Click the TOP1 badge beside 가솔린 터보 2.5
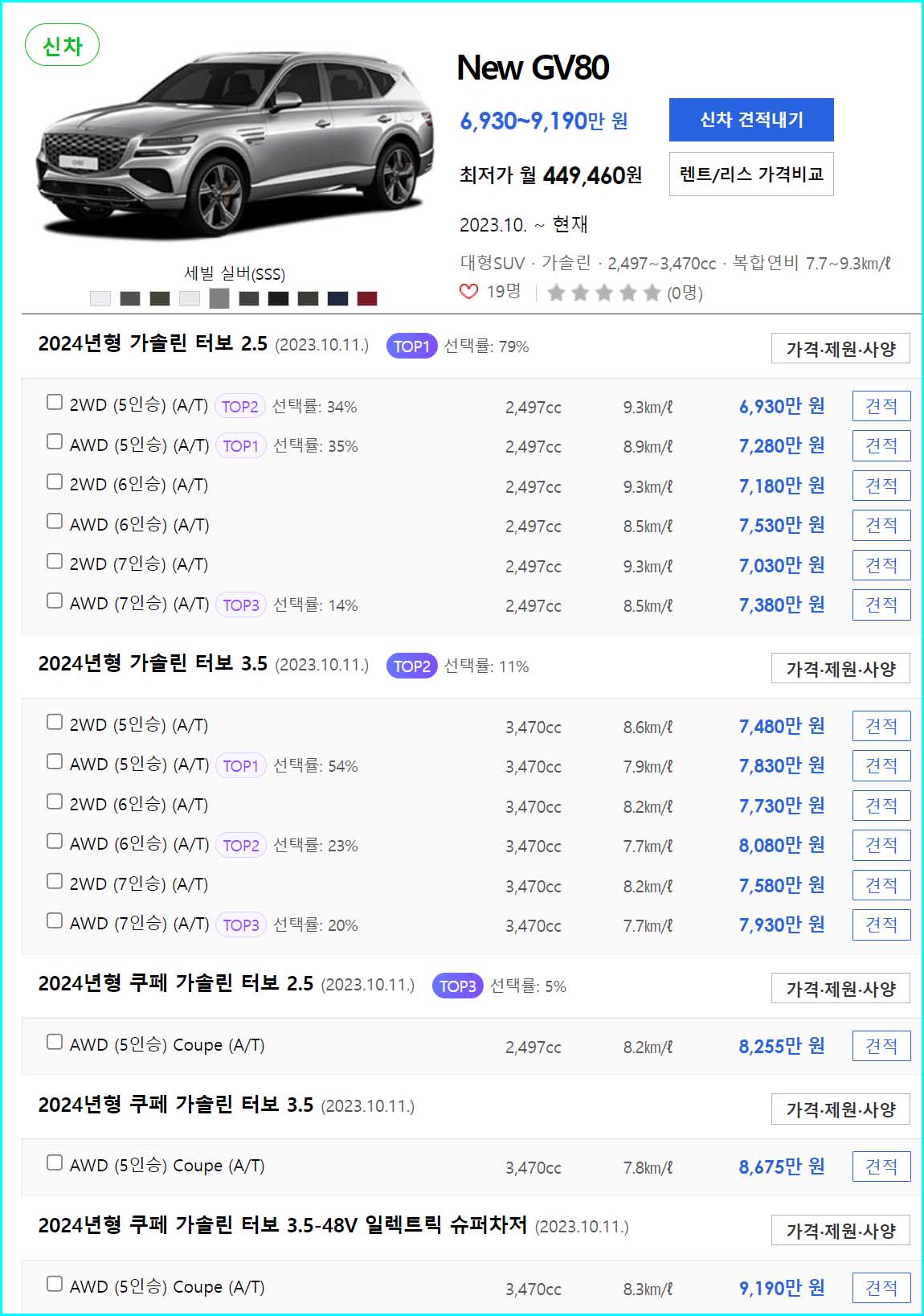 [x=412, y=346]
